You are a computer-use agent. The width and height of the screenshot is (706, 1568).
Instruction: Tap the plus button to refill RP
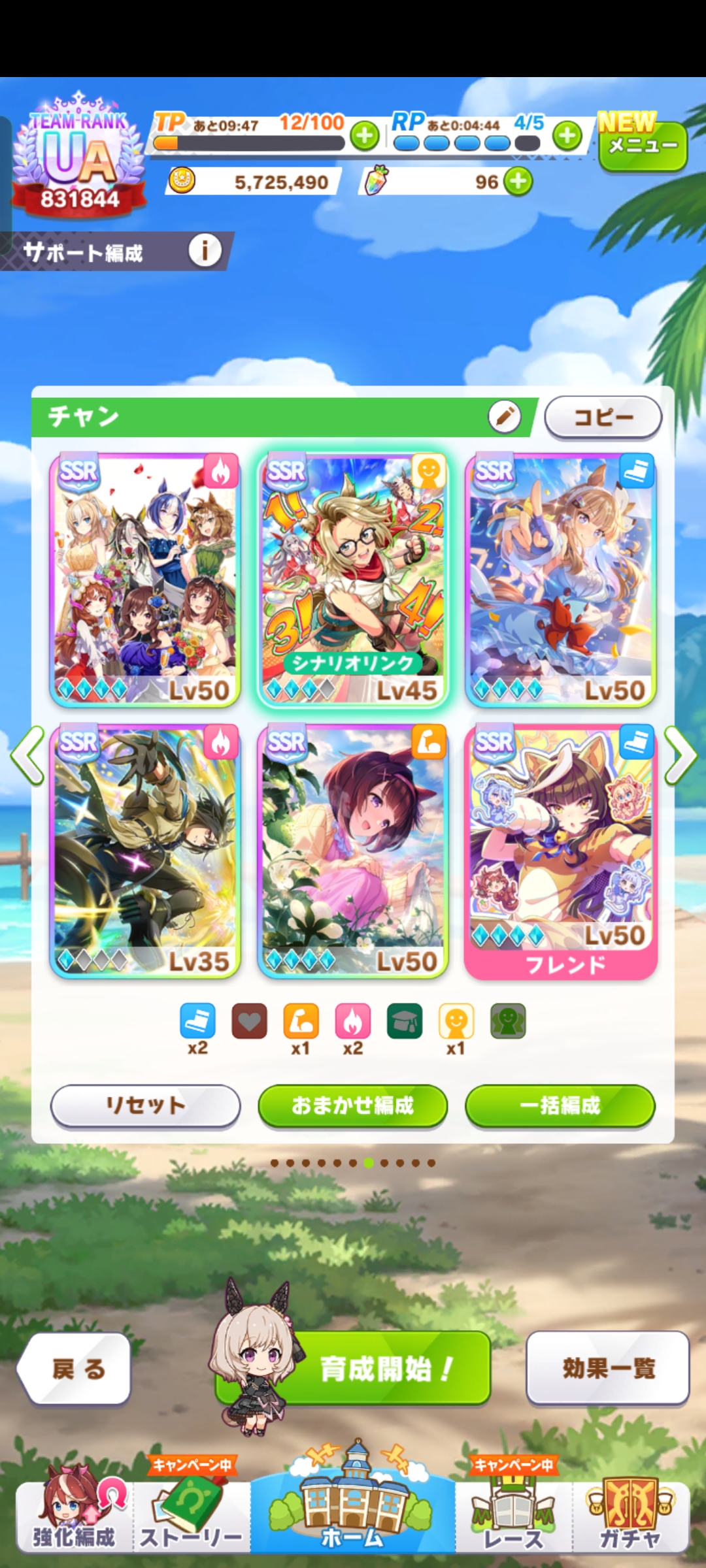[567, 136]
